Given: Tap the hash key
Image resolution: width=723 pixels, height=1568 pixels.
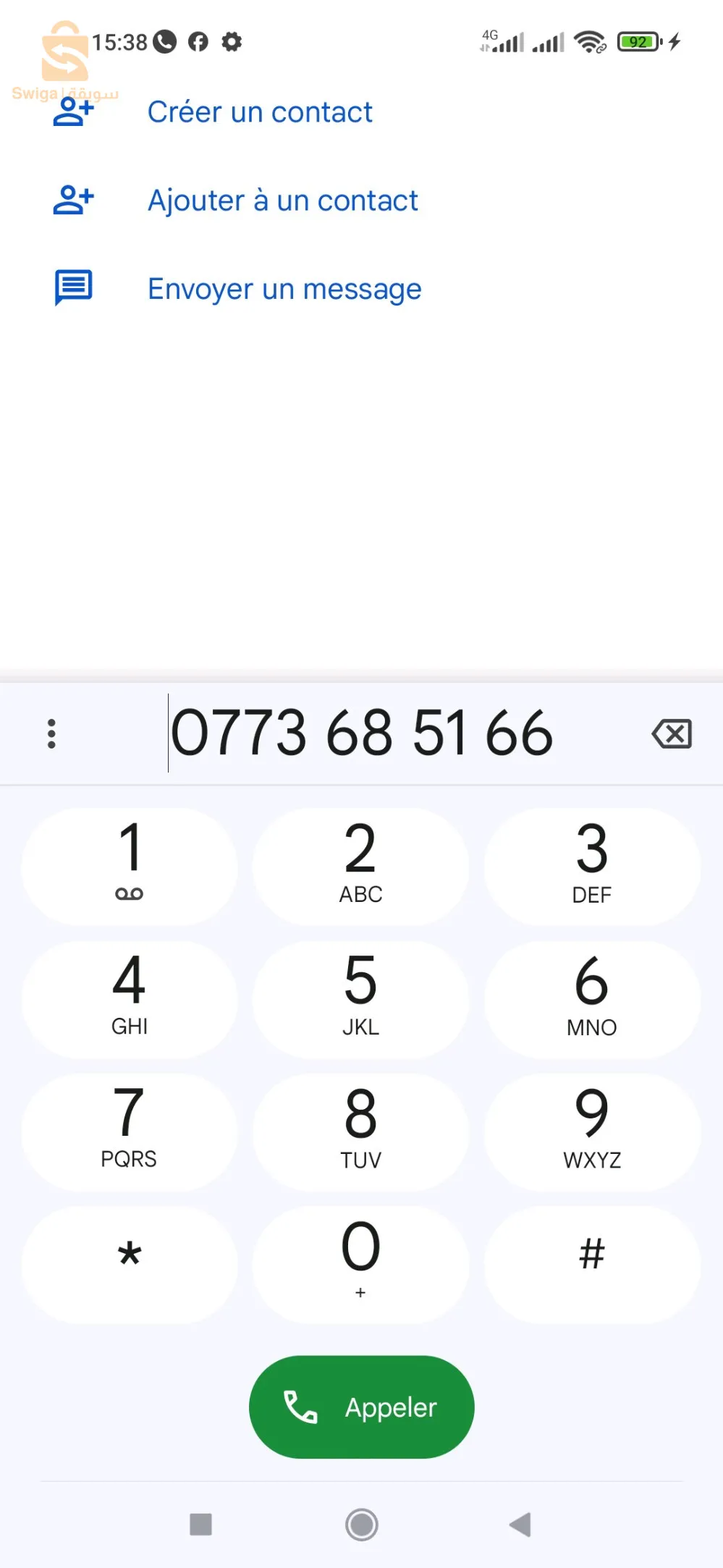Looking at the screenshot, I should coord(592,1264).
